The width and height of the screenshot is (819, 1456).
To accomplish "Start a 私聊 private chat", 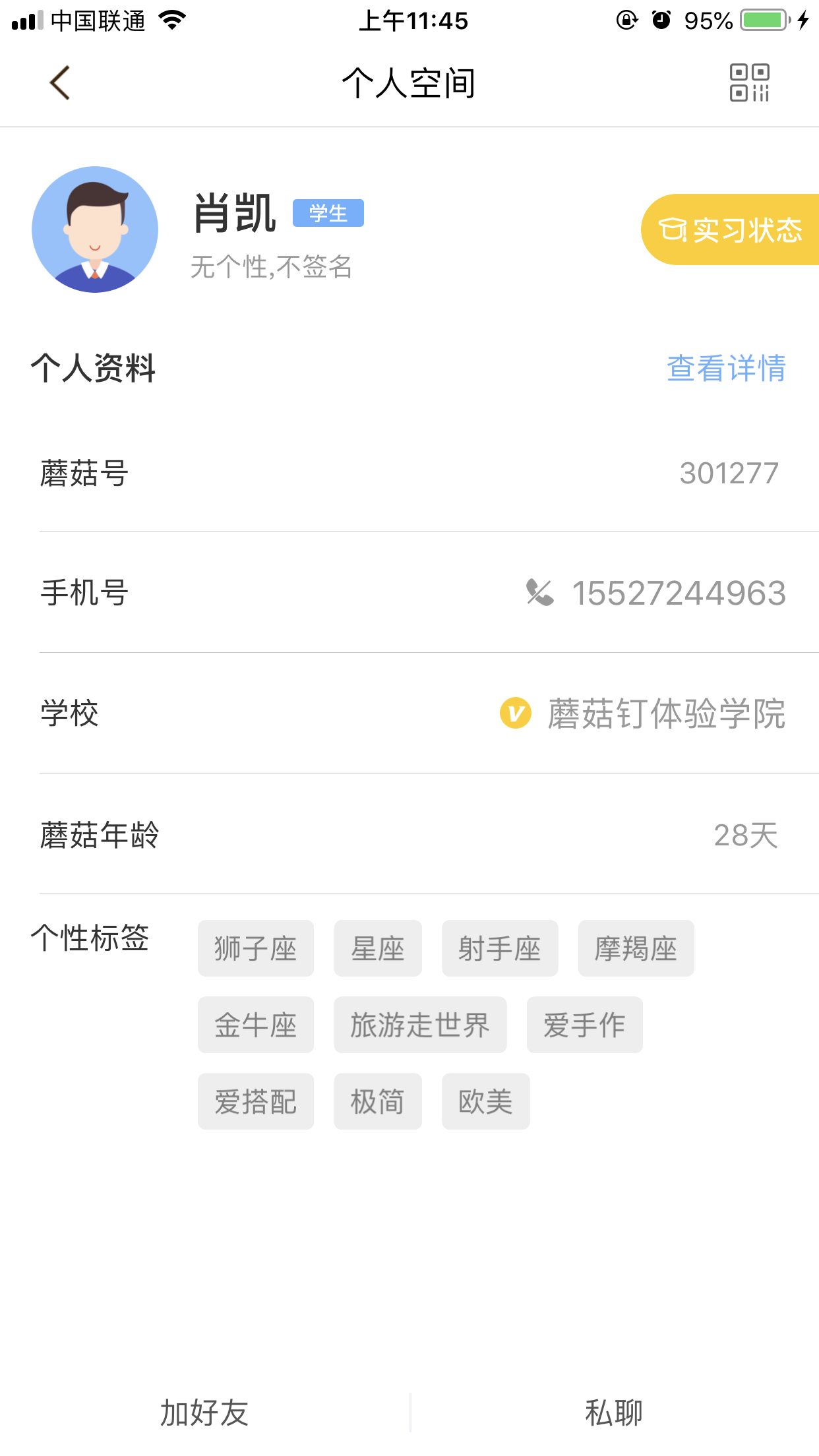I will coord(614,1413).
